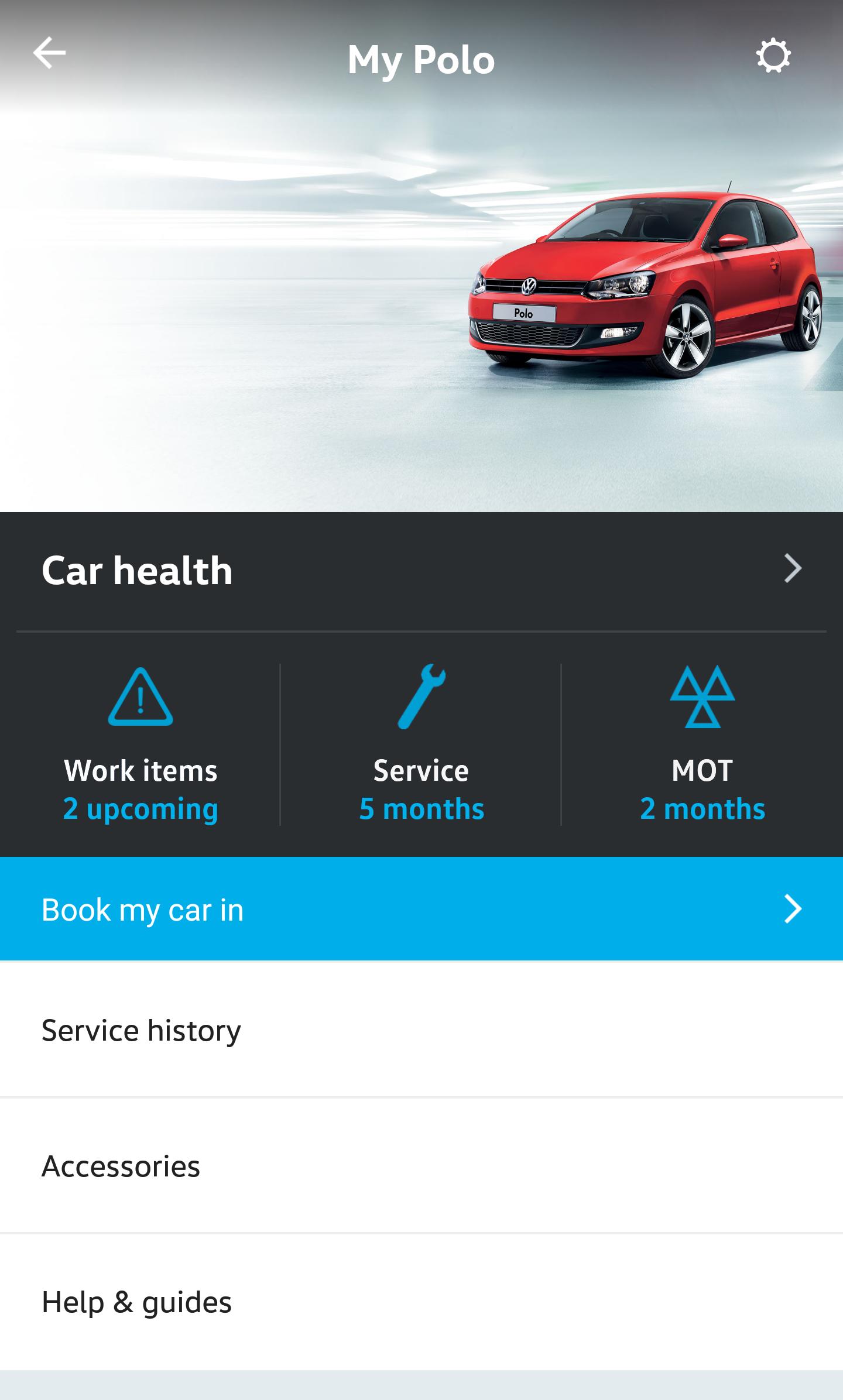Click the 2 upcoming work items label
The width and height of the screenshot is (843, 1400).
pos(140,809)
